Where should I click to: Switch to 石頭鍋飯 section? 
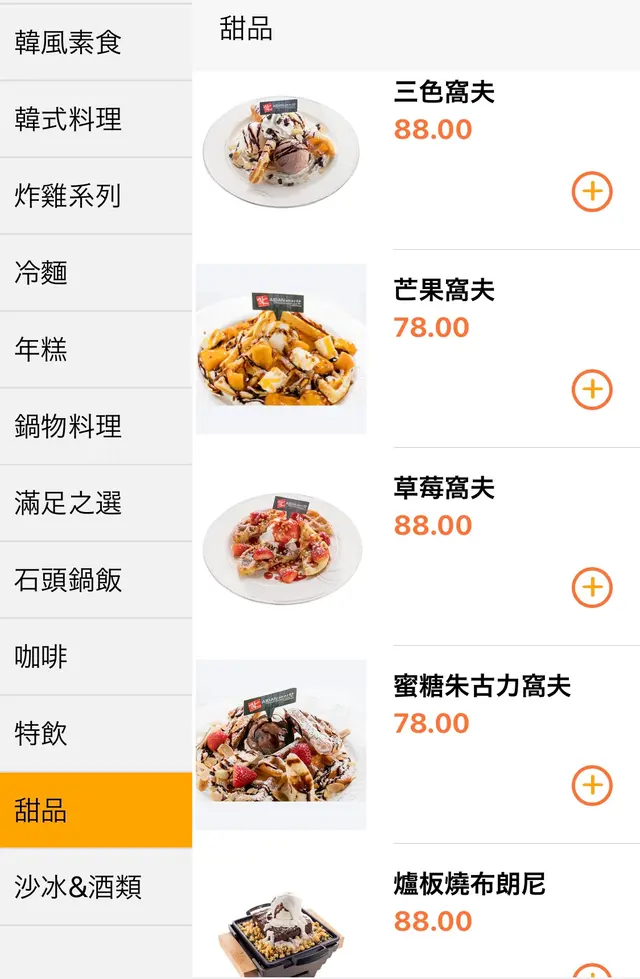(95, 580)
